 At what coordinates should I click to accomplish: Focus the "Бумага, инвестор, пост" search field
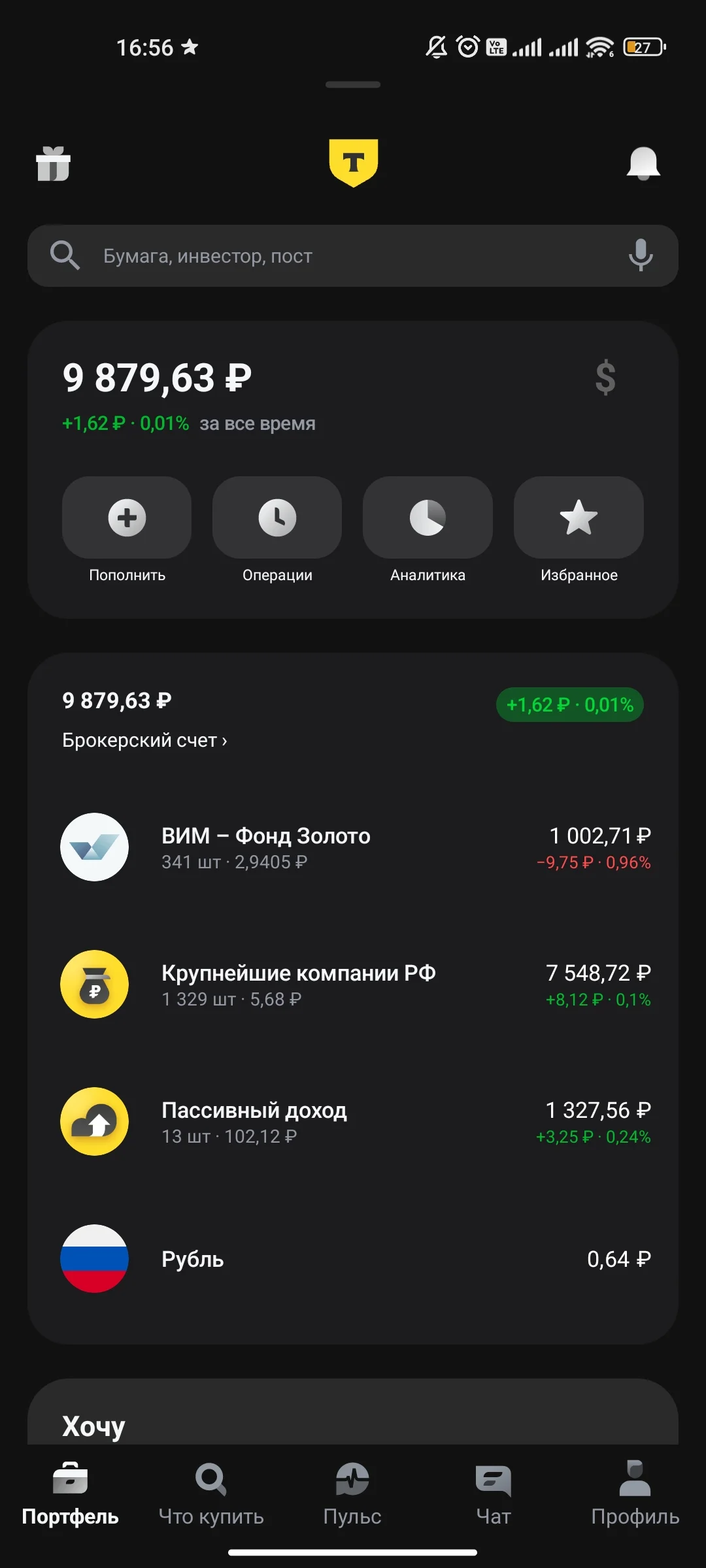(x=353, y=255)
